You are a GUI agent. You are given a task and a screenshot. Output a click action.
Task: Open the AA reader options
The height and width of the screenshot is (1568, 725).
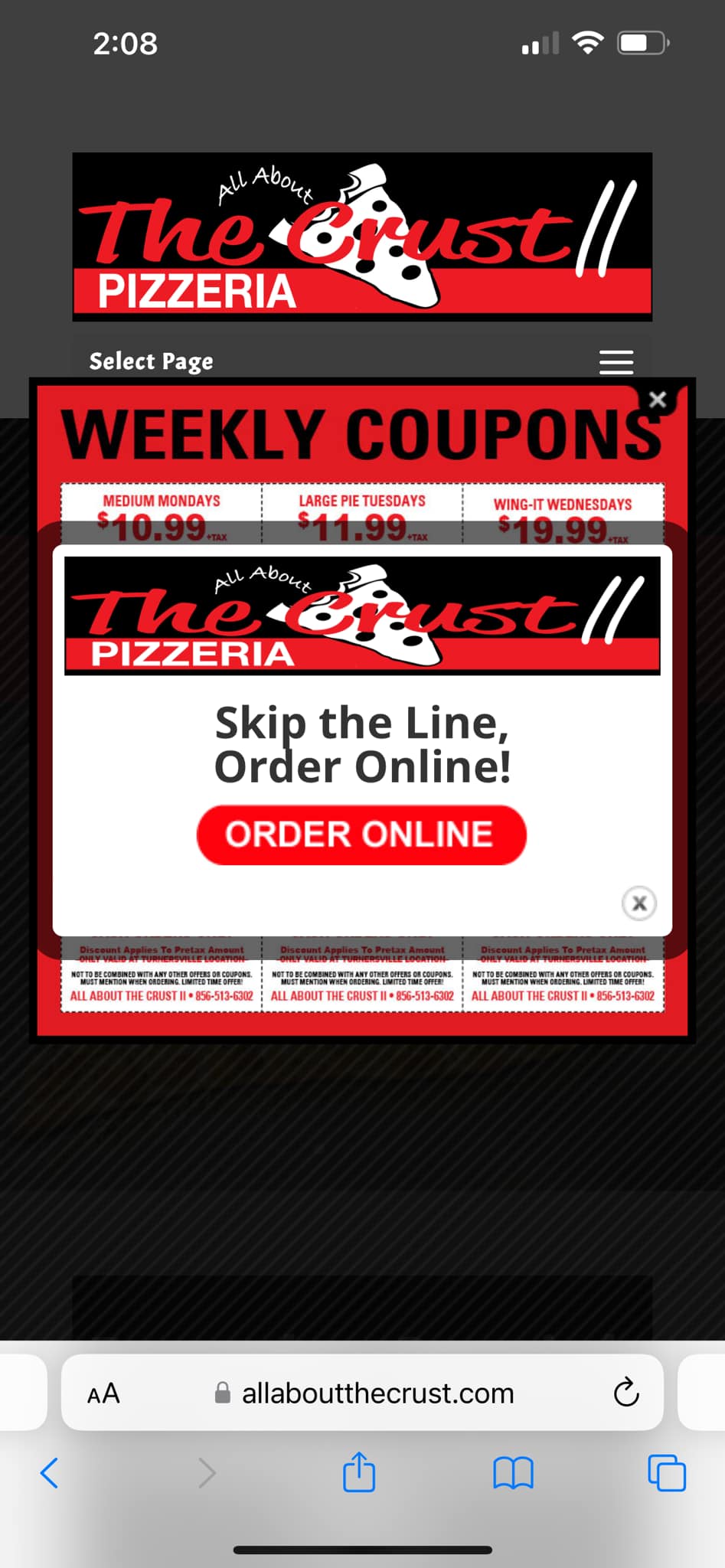[103, 1393]
